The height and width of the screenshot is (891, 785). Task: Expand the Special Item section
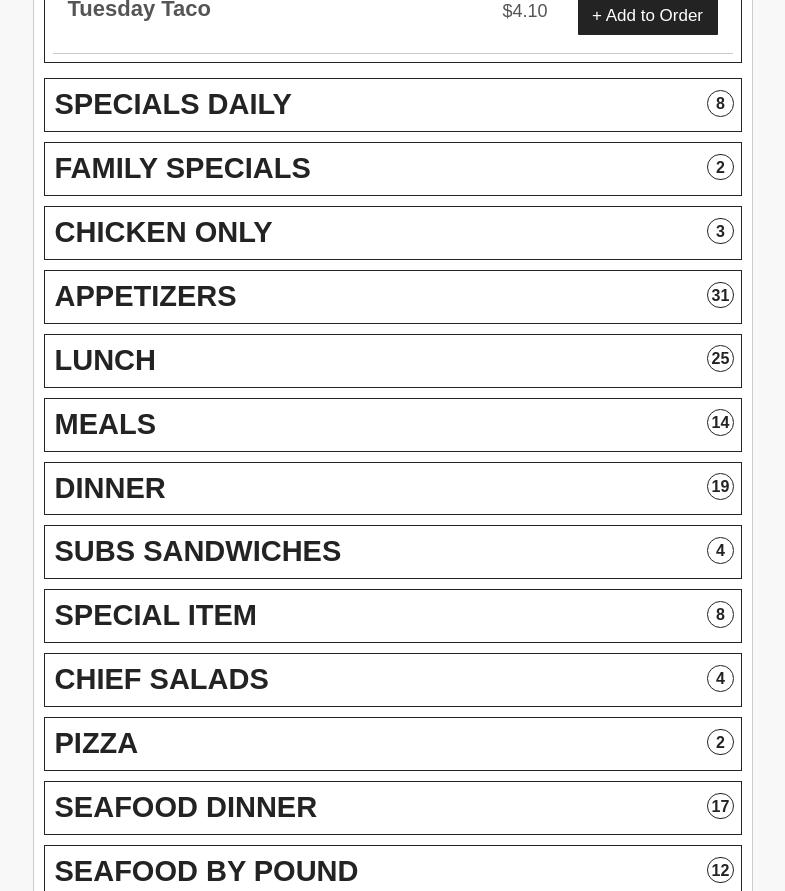coord(392,616)
